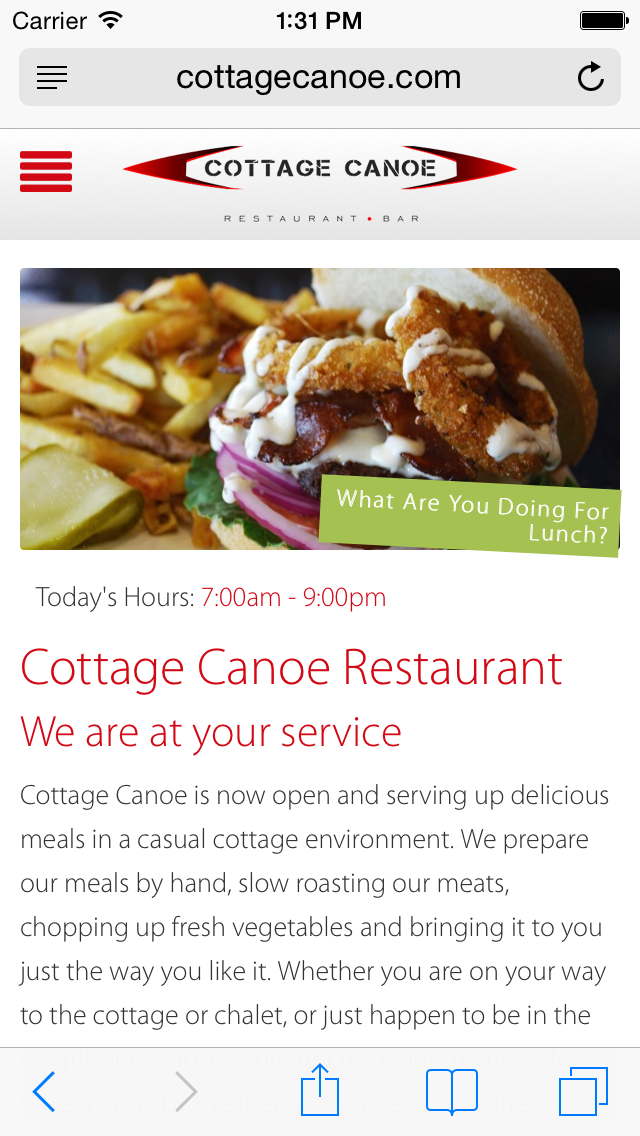
Task: Open the lunch burger banner
Action: (320, 408)
